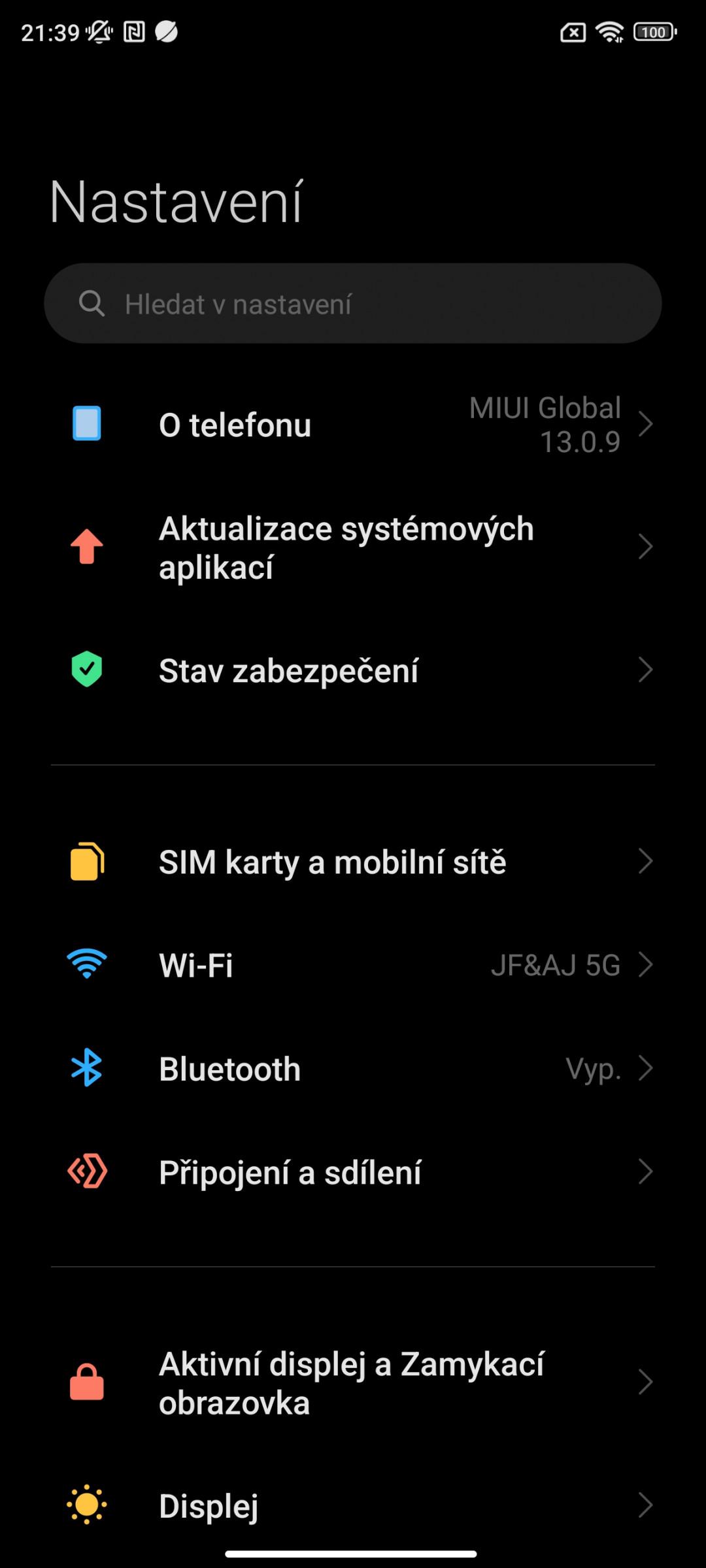Open Aktivní displej a Zamykací obrazovka
Image resolution: width=706 pixels, height=1568 pixels.
(x=353, y=1383)
